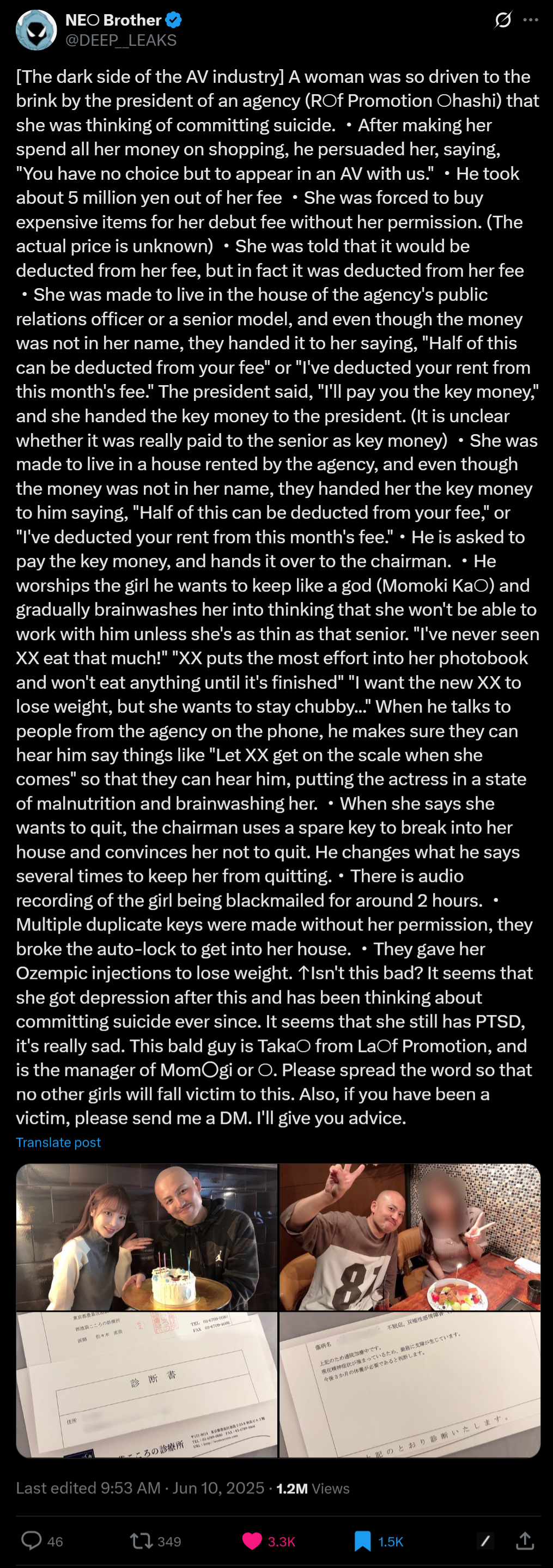Share the post using the share icon

click(x=524, y=1541)
